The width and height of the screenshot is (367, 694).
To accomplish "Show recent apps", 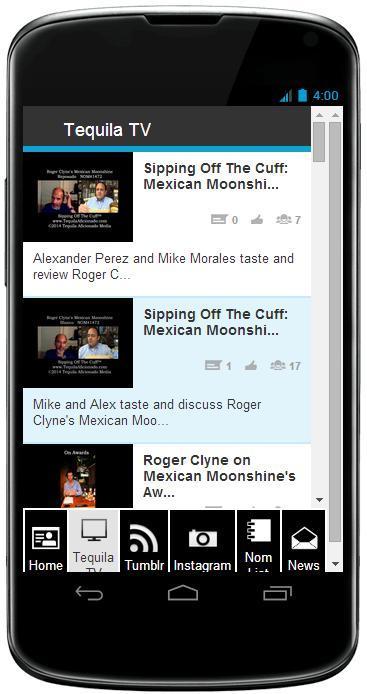I will (x=278, y=593).
